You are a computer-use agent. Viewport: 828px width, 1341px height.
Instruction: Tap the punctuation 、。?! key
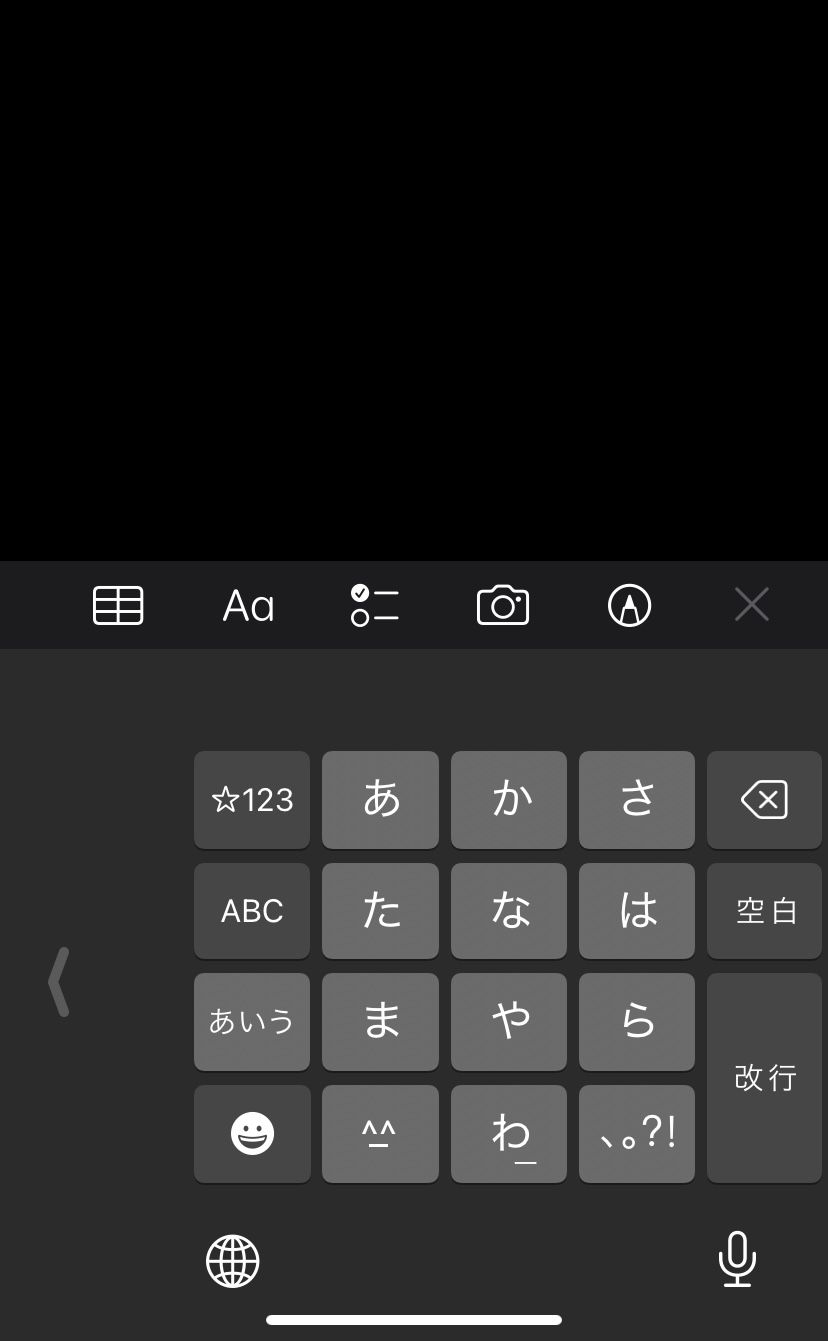(637, 1133)
